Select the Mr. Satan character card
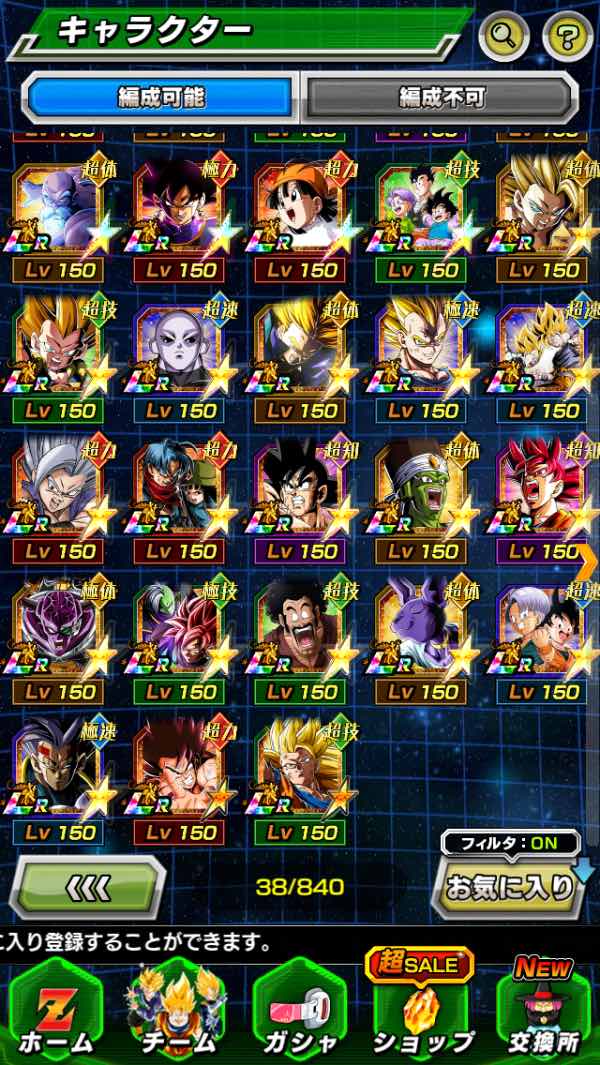The image size is (600, 1065). tap(300, 632)
